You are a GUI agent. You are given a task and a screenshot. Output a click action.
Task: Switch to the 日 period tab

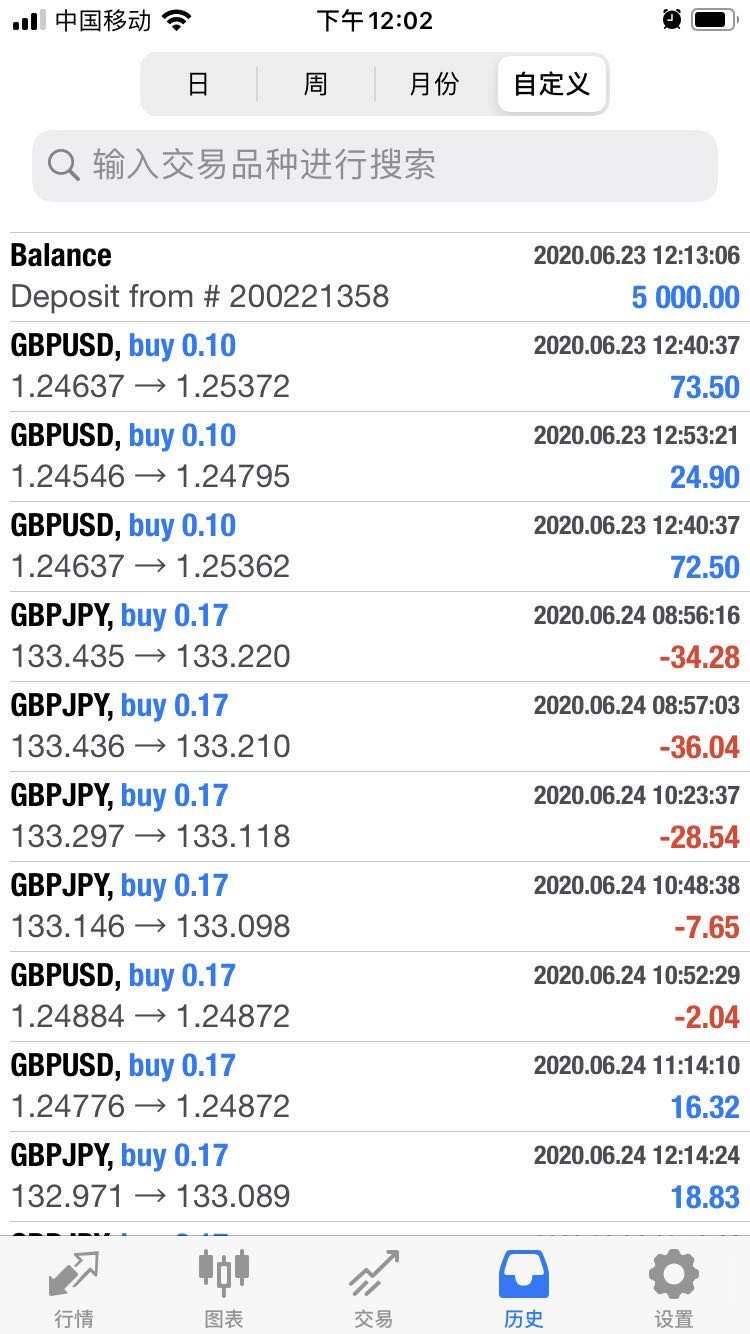pos(199,84)
